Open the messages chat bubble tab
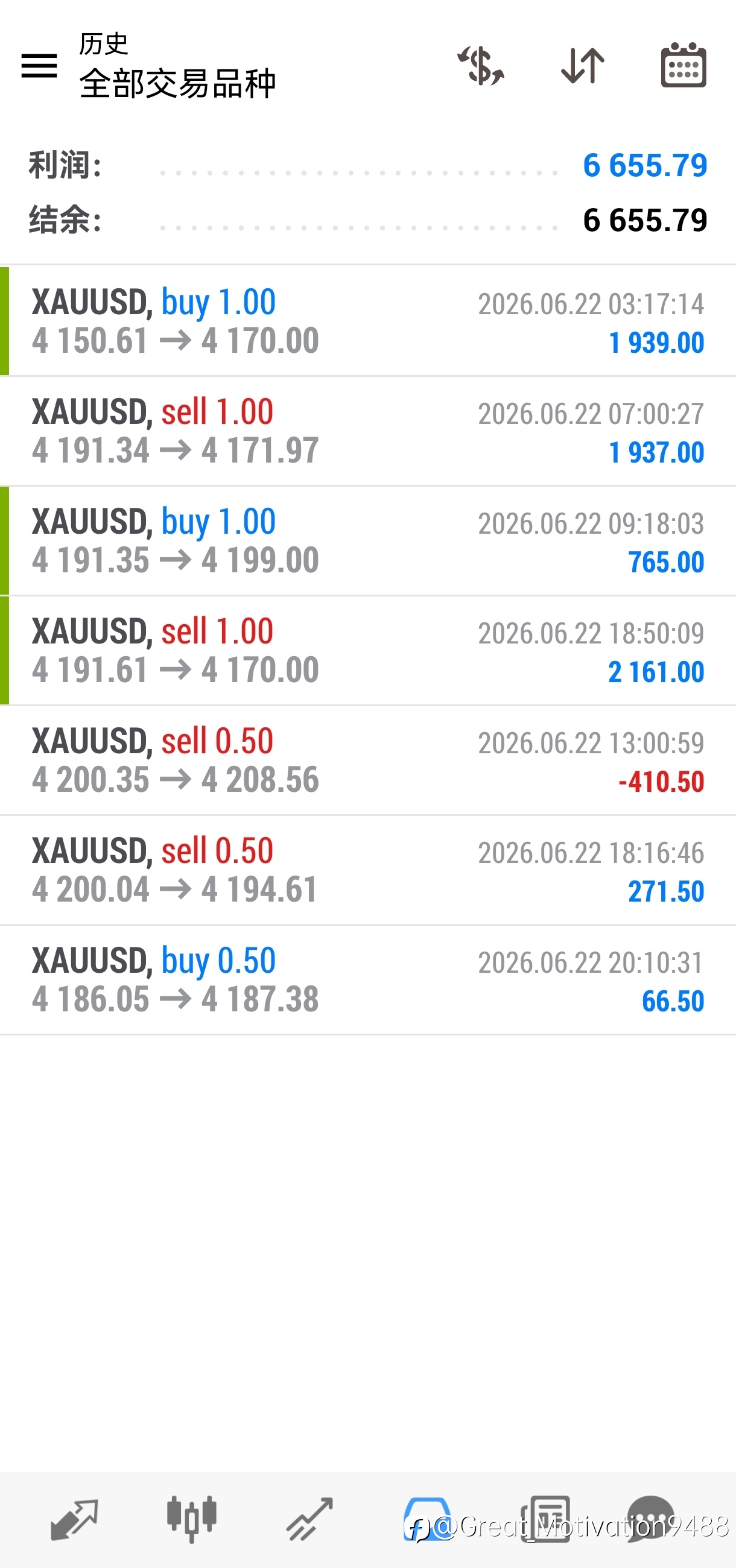Screen dimensions: 736x1568 (651, 1519)
